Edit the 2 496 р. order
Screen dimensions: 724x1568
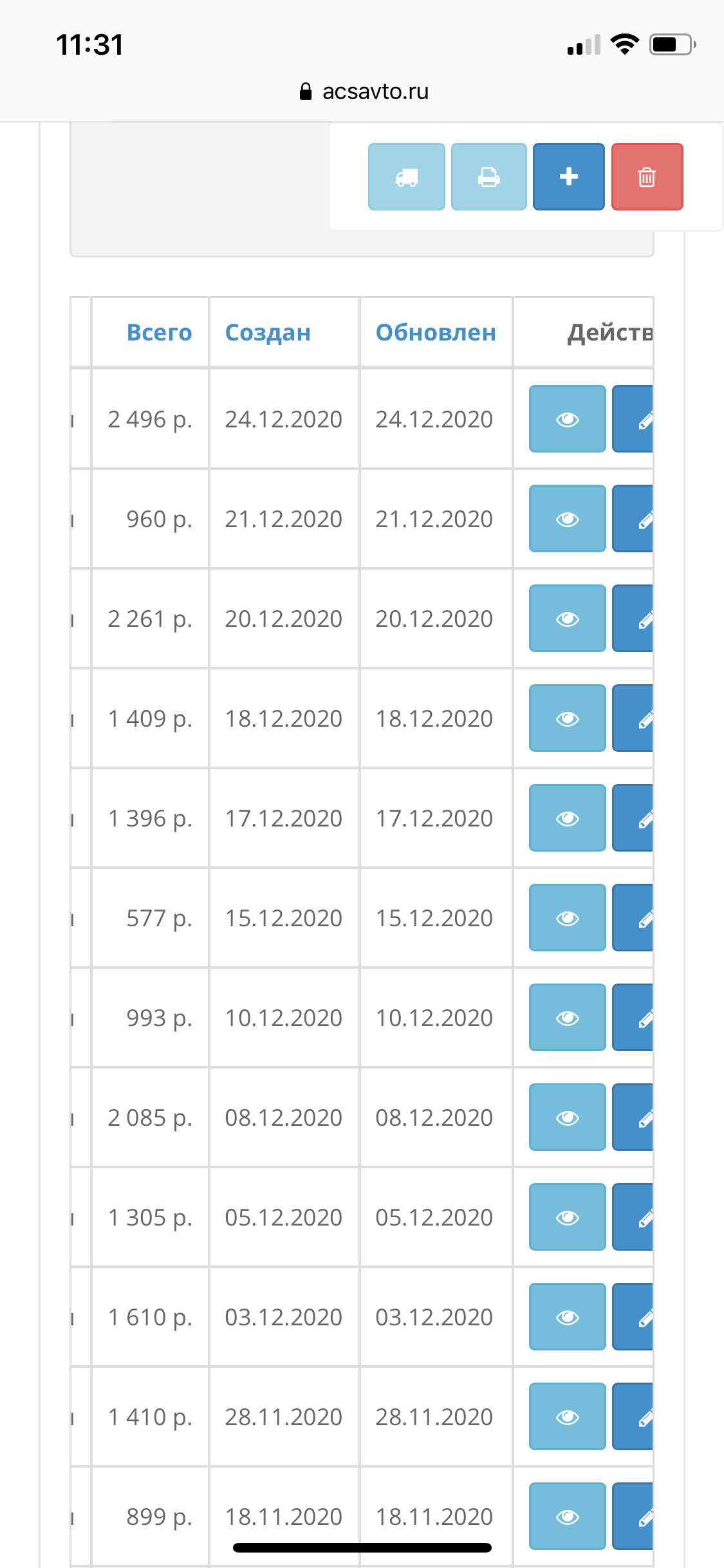[x=633, y=419]
